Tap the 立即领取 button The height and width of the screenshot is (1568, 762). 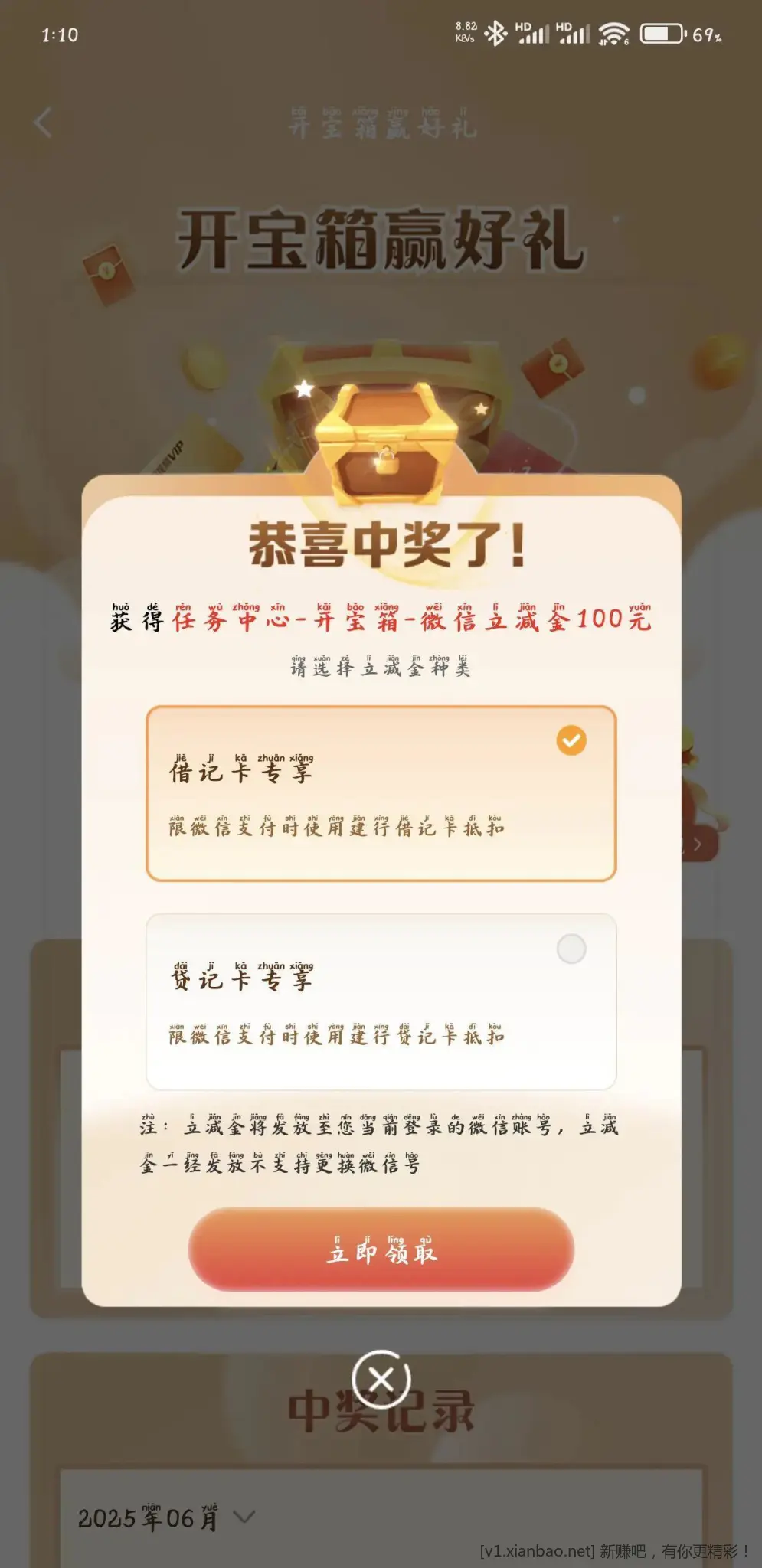pos(381,1249)
